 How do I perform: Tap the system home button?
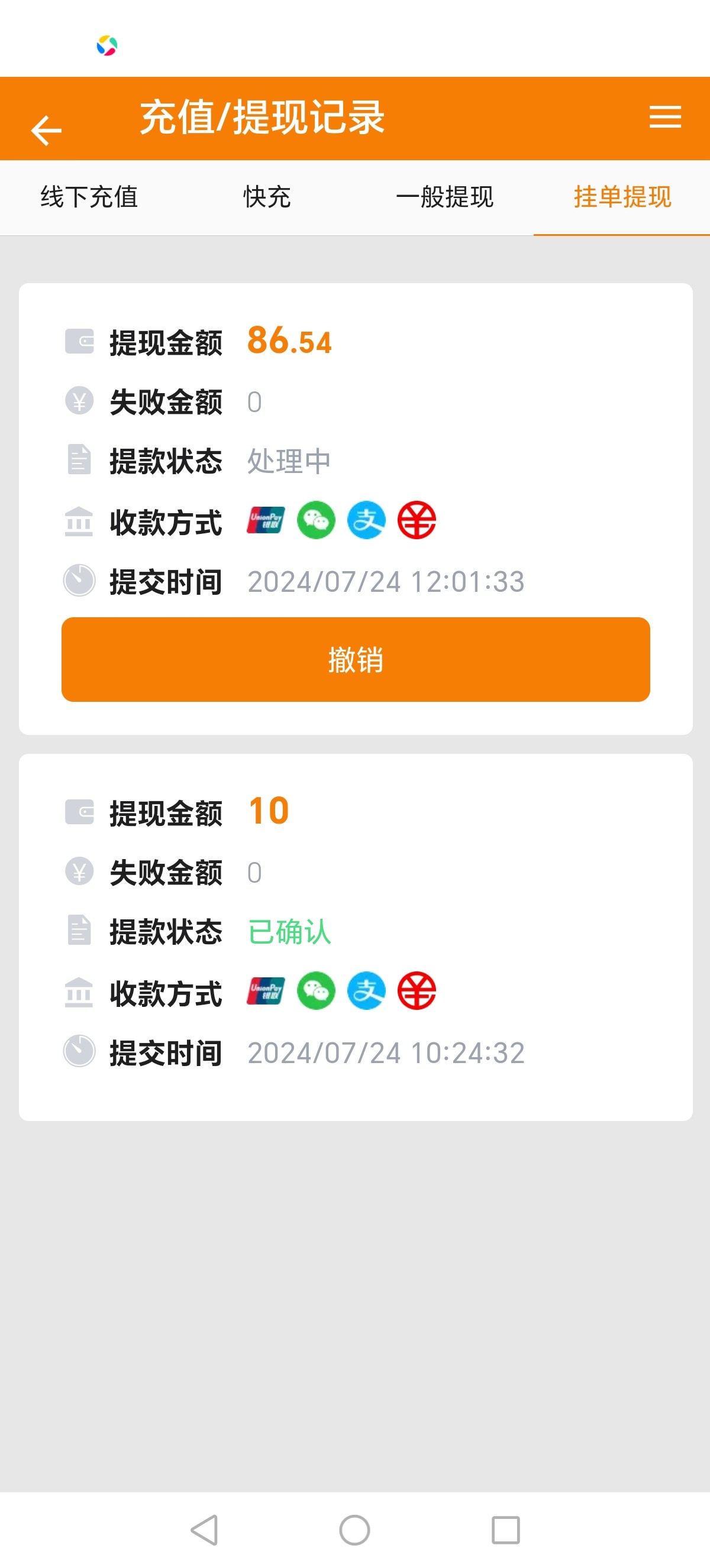(x=354, y=1530)
